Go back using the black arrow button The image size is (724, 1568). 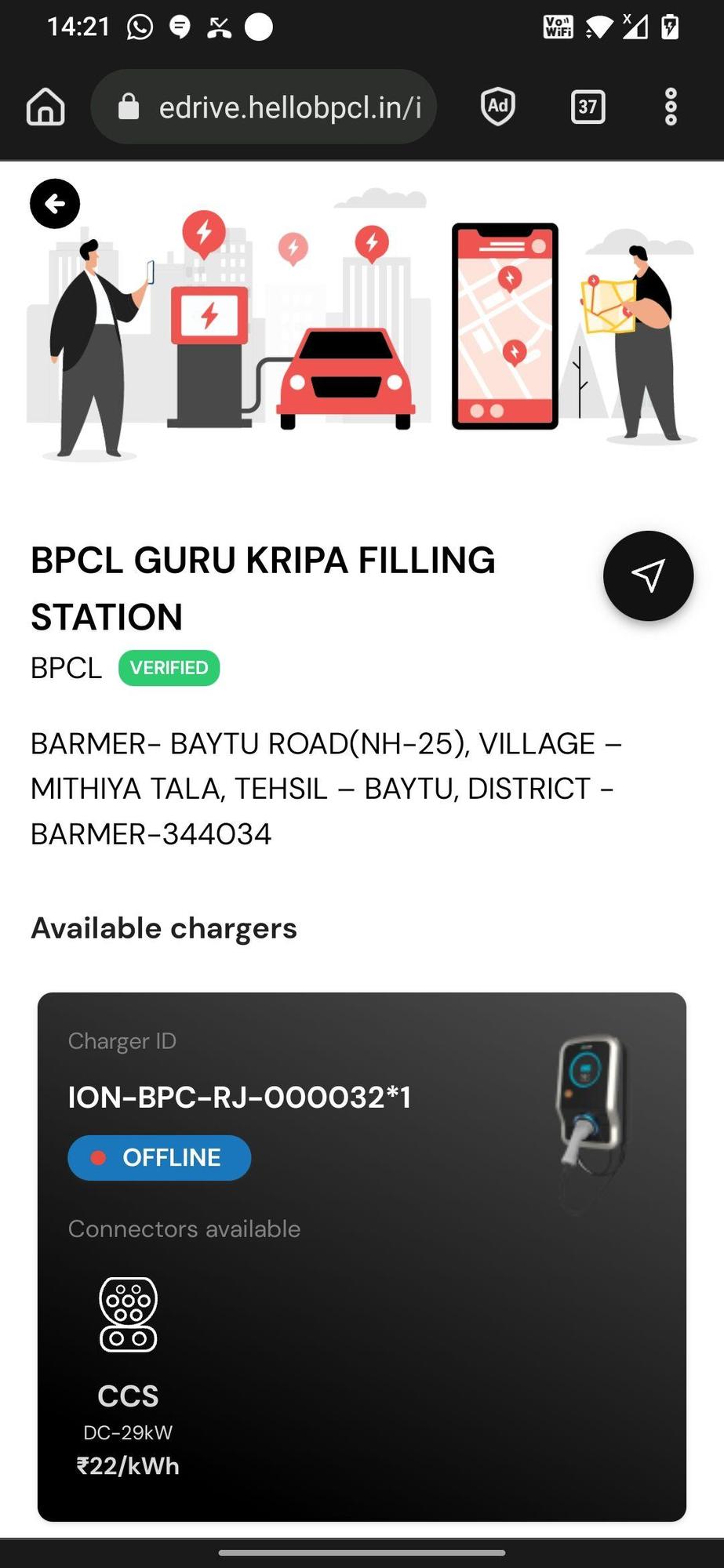pyautogui.click(x=55, y=204)
